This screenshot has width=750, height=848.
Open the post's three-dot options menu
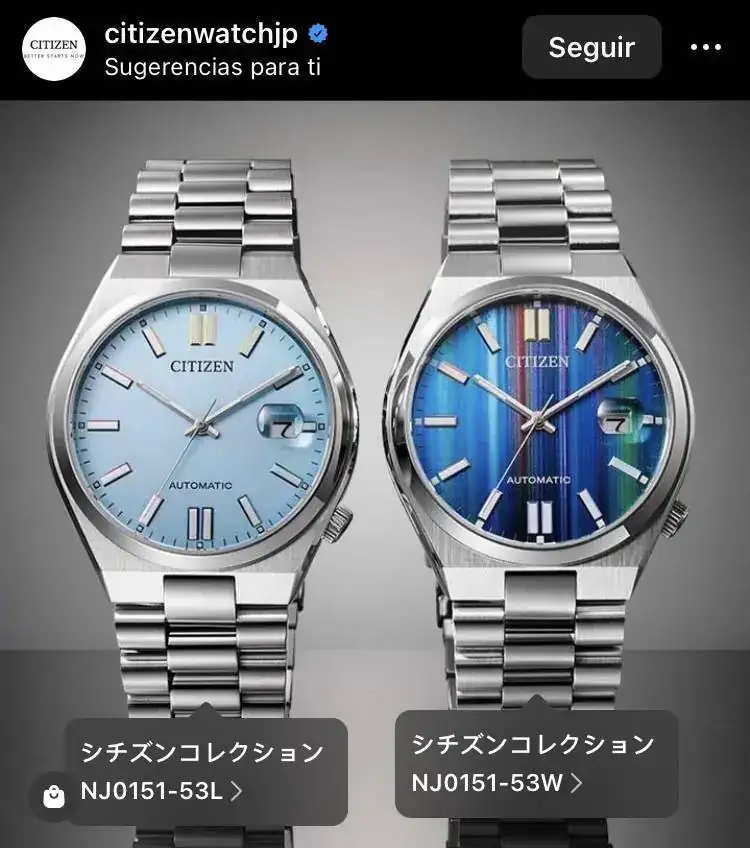coord(705,47)
